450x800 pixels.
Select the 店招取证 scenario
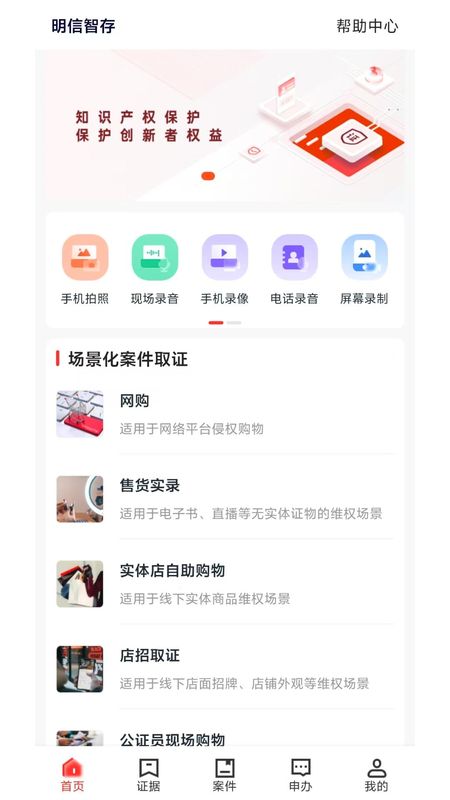225,669
